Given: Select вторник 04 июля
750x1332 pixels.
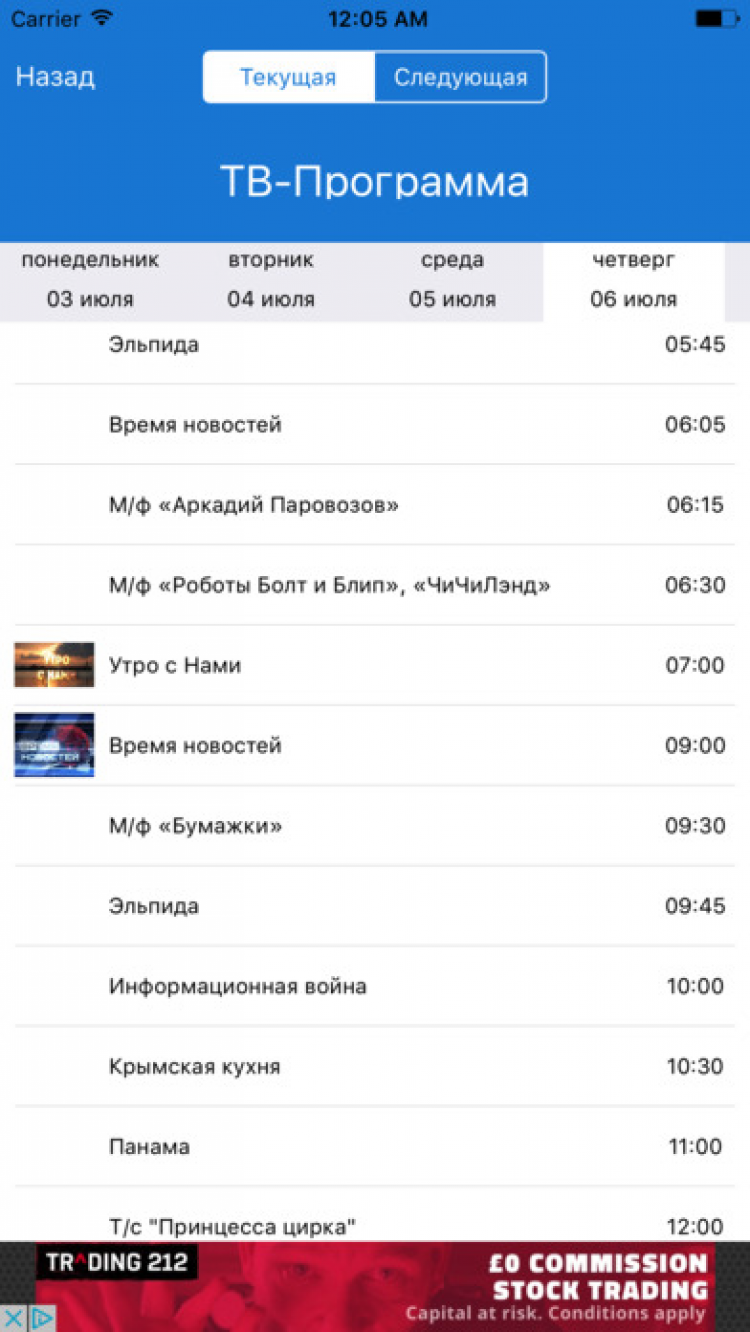Looking at the screenshot, I should point(270,280).
